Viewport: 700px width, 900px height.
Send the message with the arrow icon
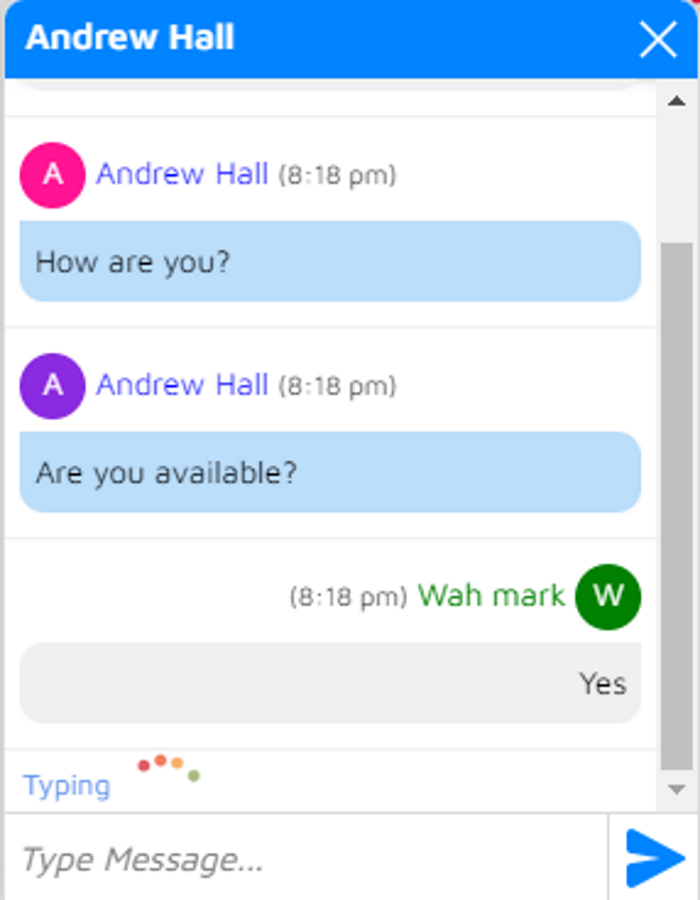pyautogui.click(x=654, y=858)
